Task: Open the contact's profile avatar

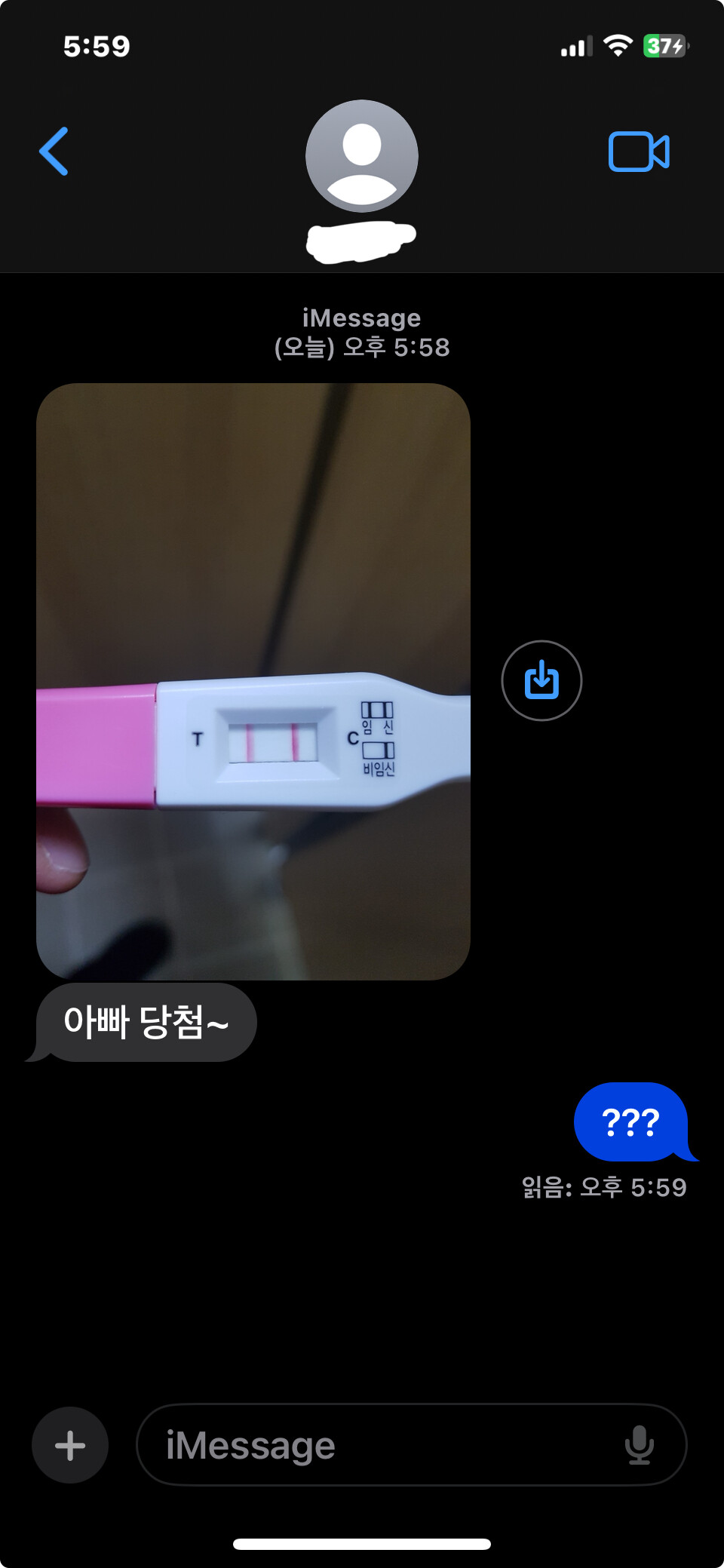Action: click(x=362, y=156)
